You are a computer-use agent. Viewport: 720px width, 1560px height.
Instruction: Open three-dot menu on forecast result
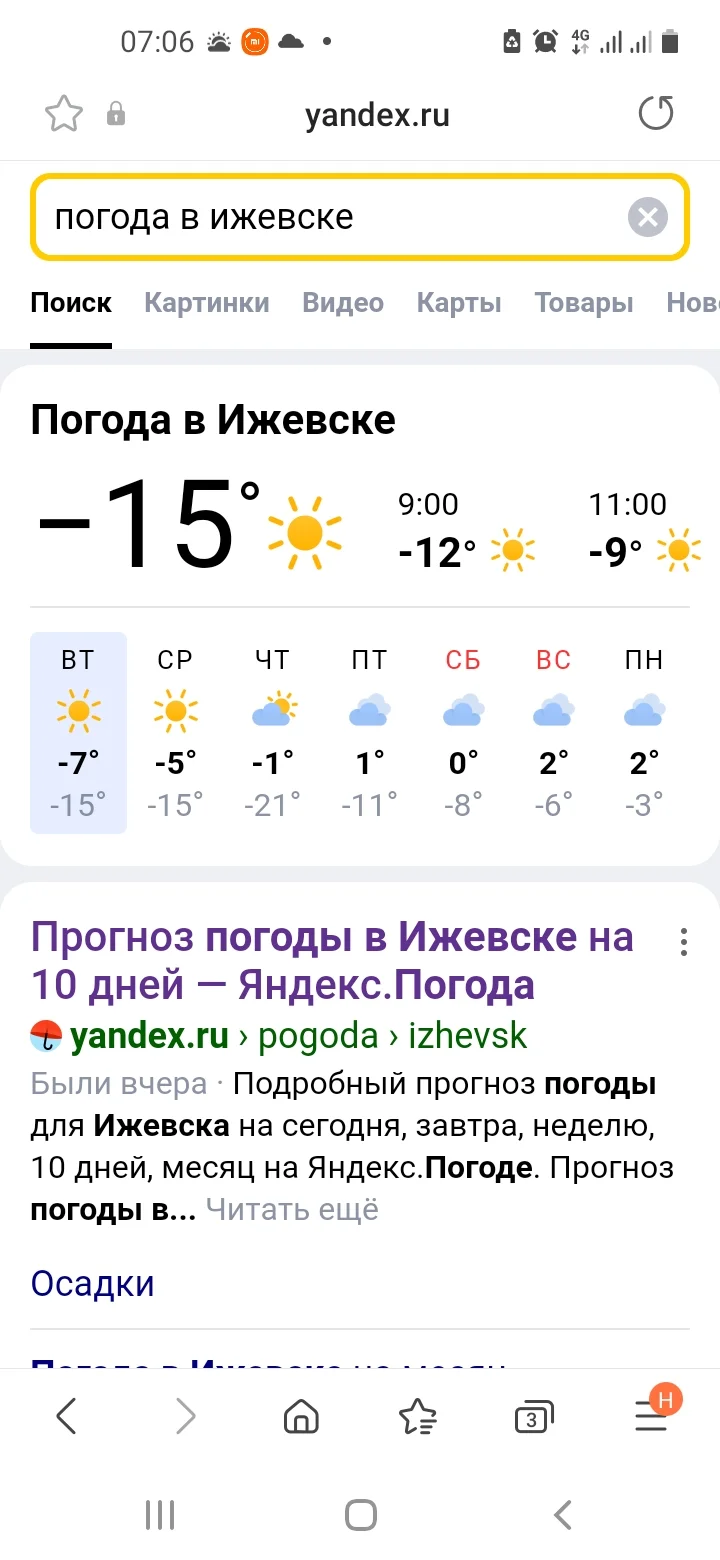click(683, 941)
